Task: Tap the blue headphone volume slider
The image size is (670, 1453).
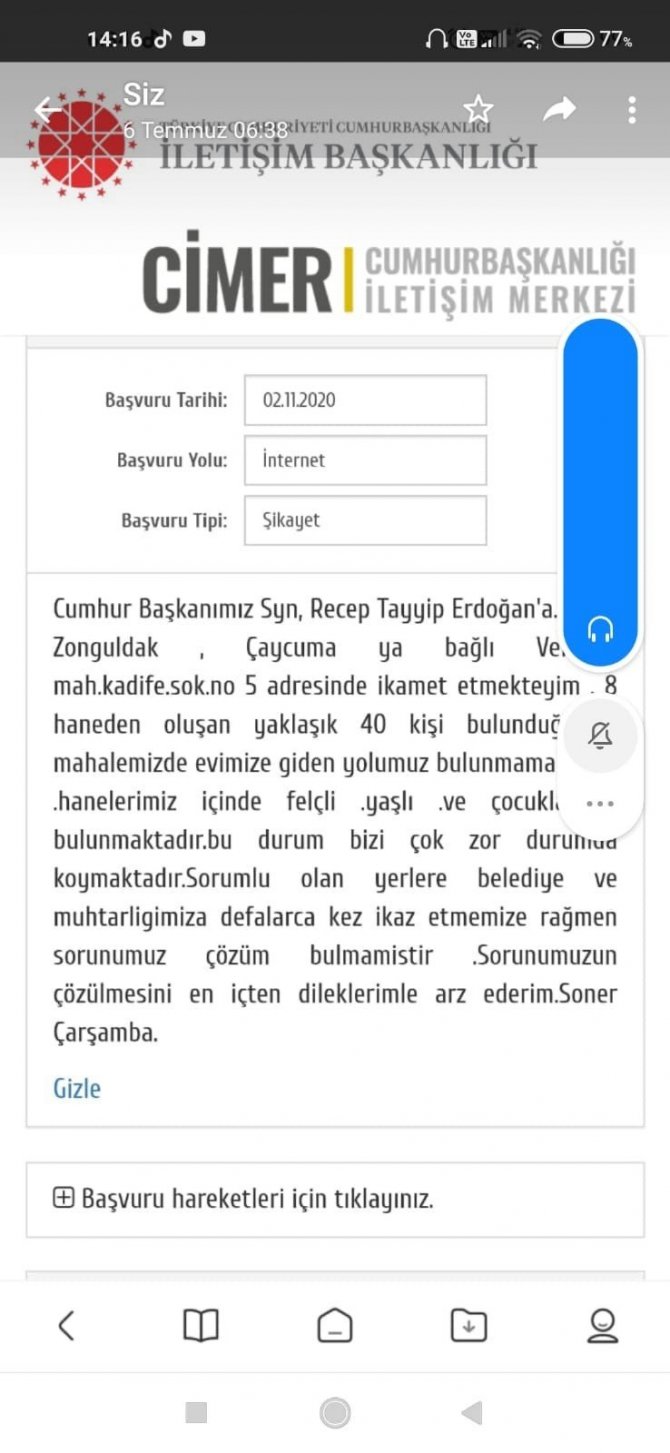Action: [600, 490]
